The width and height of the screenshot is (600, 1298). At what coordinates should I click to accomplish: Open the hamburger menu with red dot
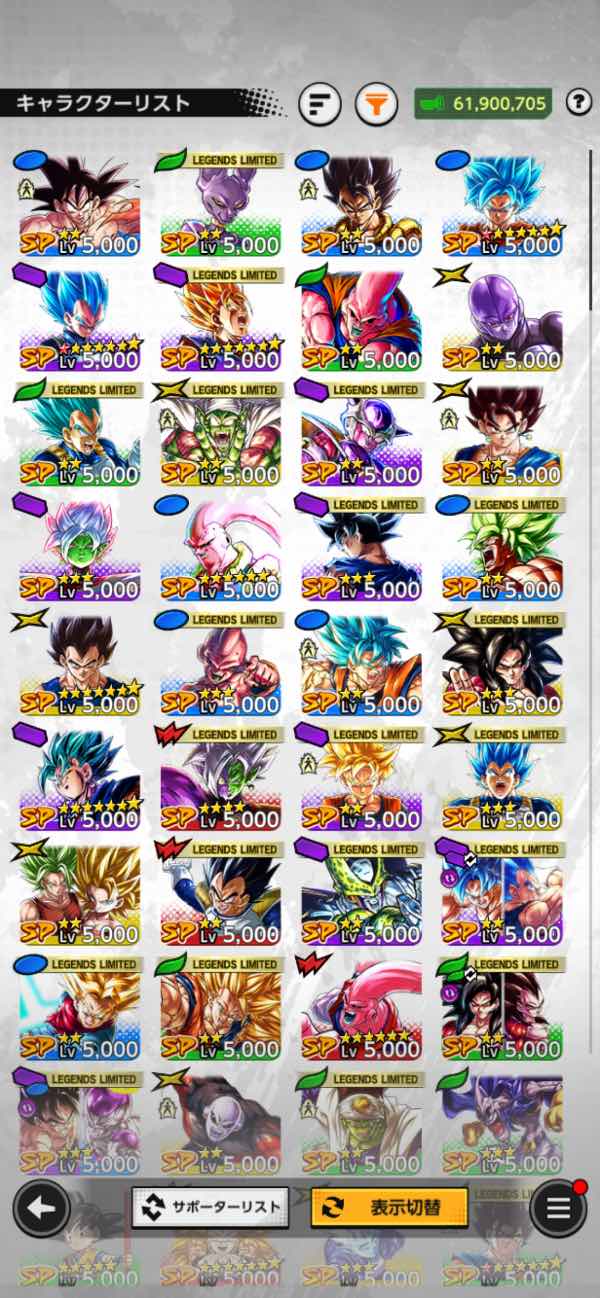tap(558, 1208)
